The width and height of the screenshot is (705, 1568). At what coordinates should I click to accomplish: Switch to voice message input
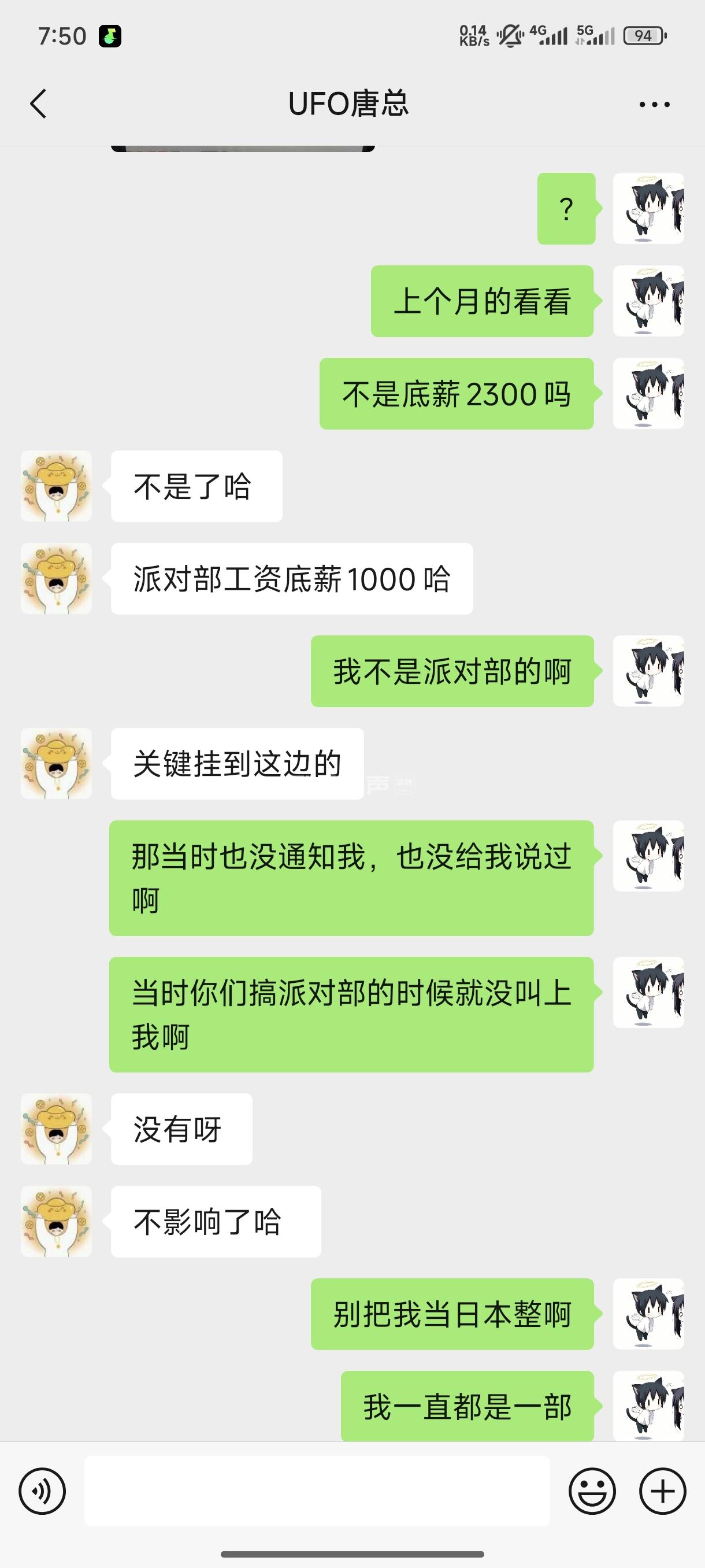42,1491
